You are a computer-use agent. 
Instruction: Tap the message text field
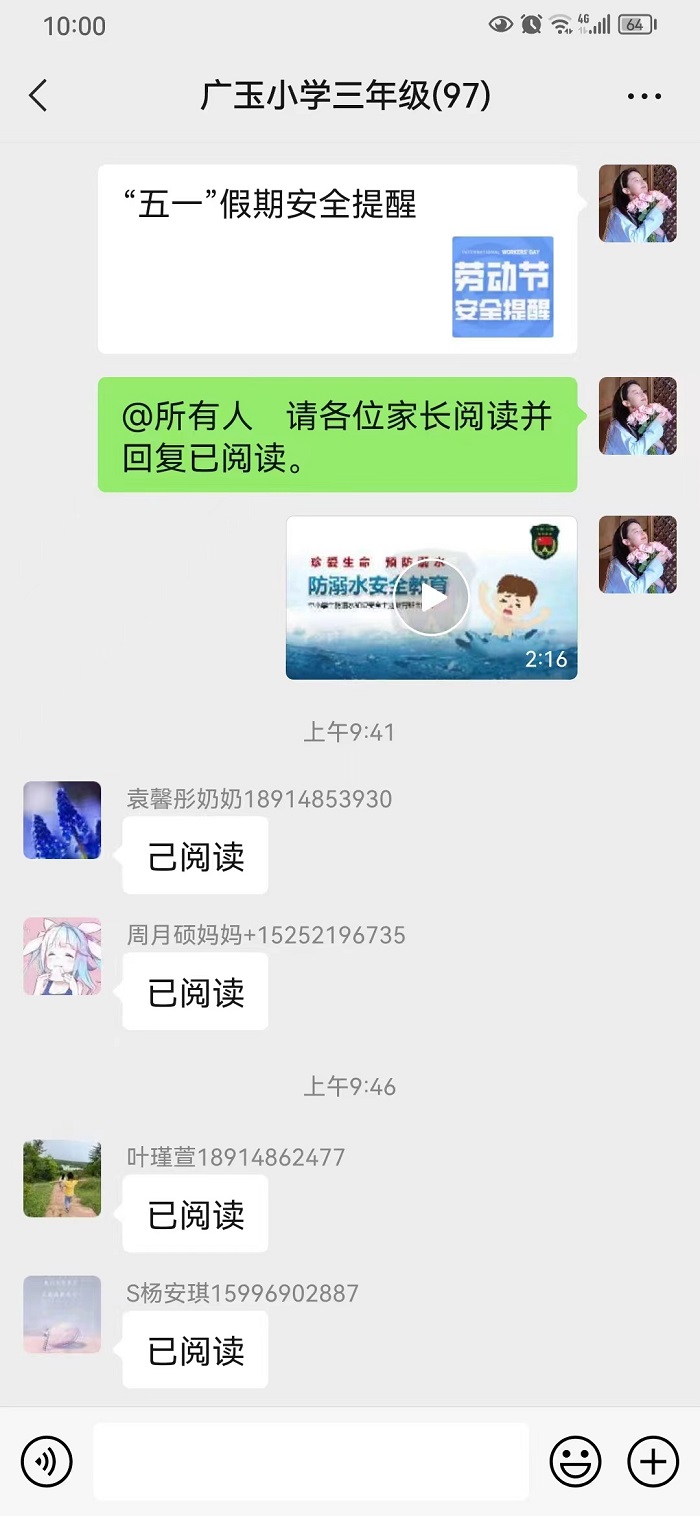click(x=311, y=1461)
